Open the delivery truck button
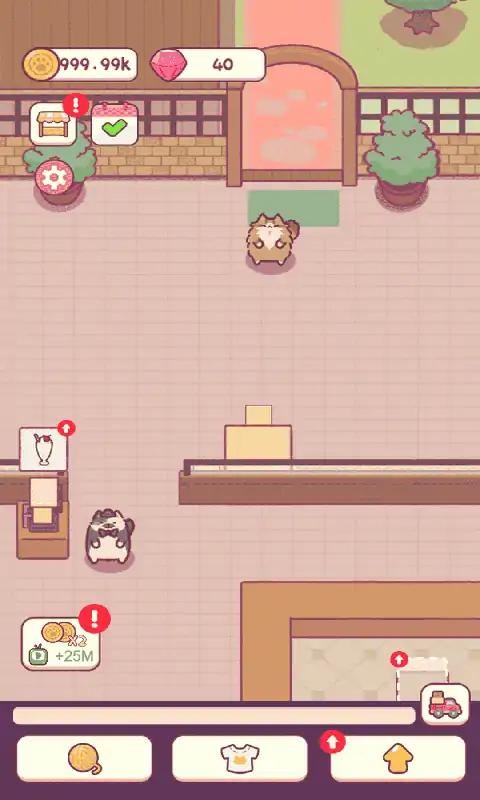 [x=445, y=704]
